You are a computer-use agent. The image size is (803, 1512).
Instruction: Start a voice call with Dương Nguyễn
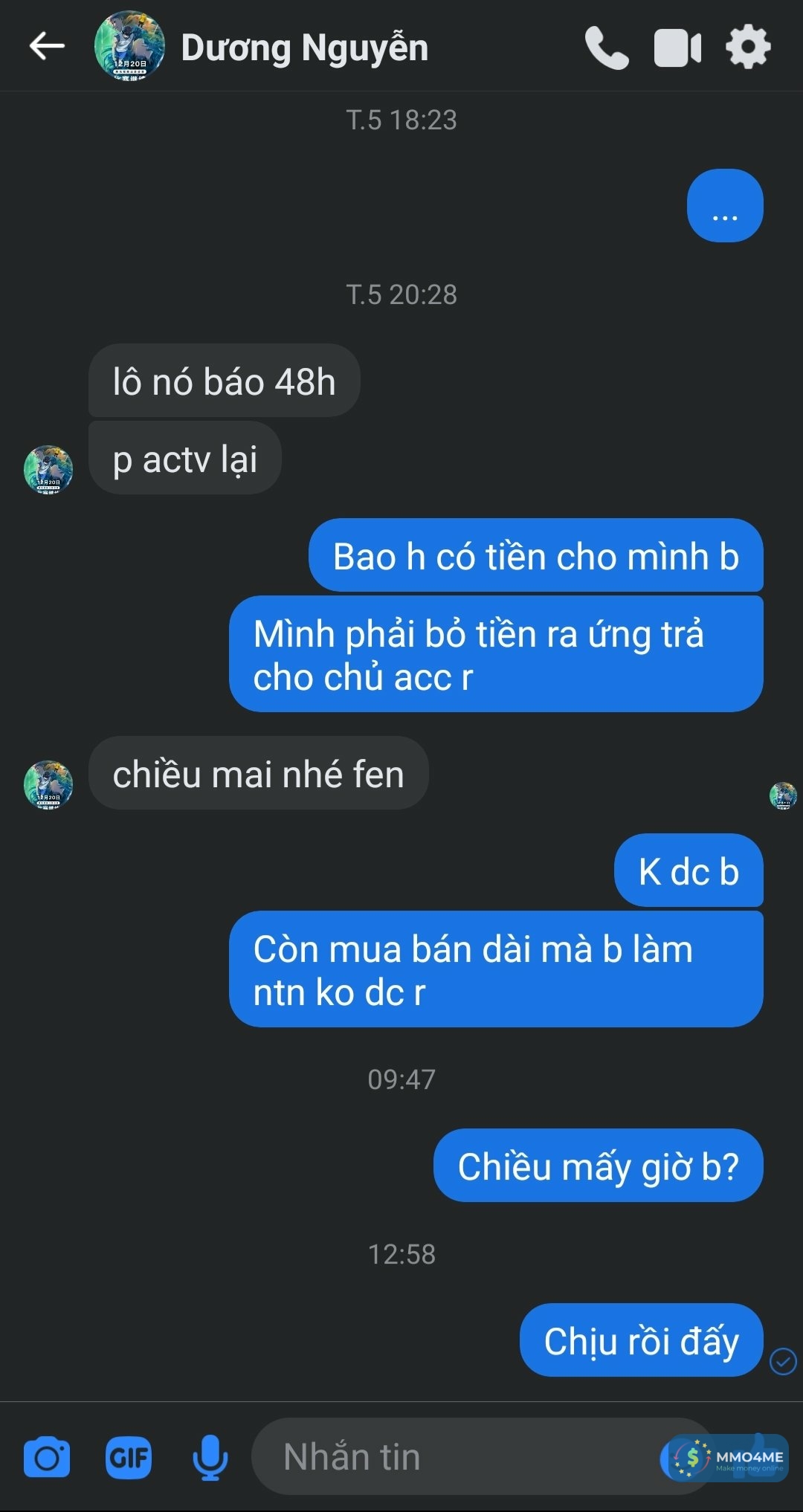pos(607,48)
